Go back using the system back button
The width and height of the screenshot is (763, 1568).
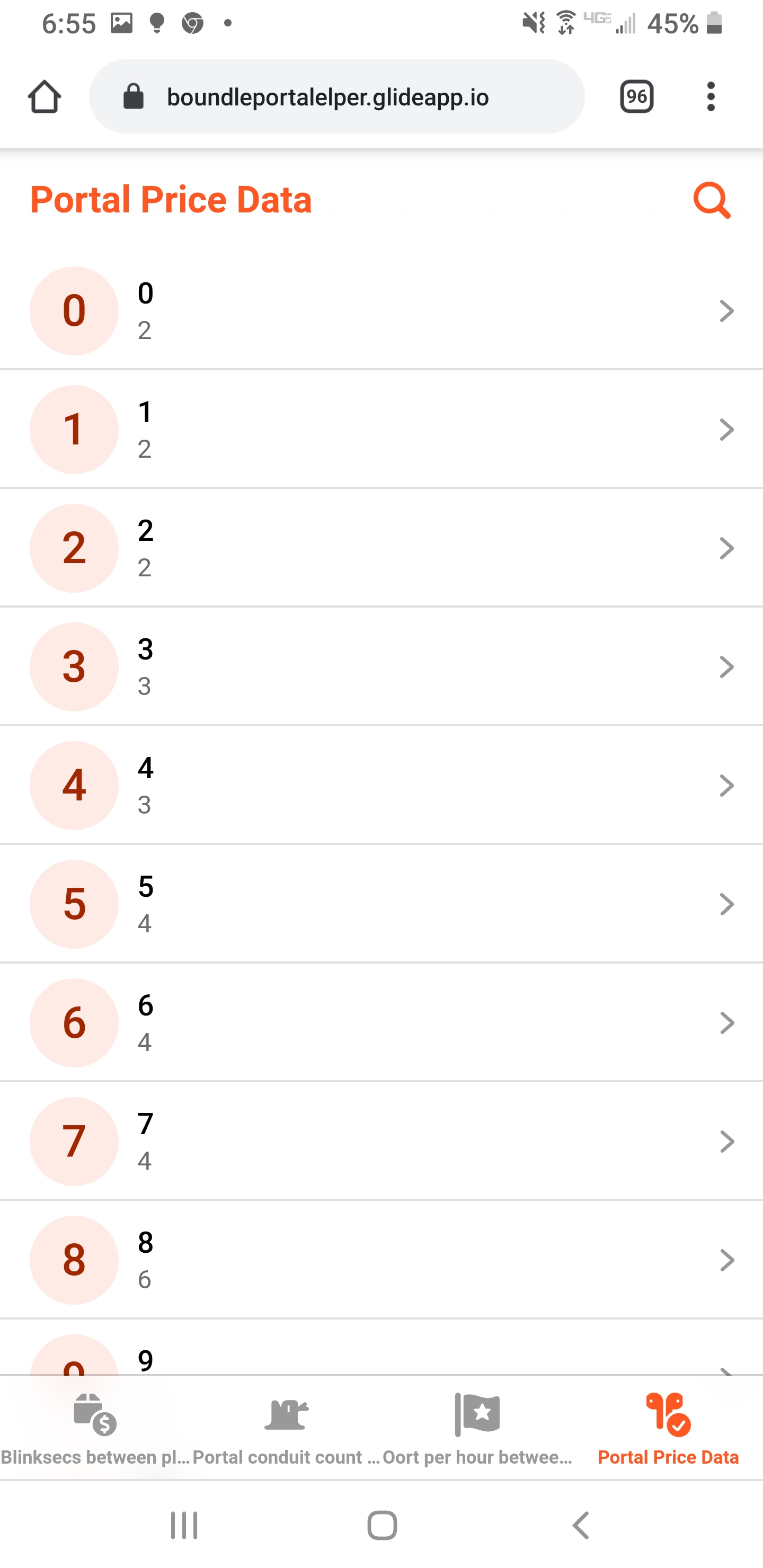click(581, 1526)
